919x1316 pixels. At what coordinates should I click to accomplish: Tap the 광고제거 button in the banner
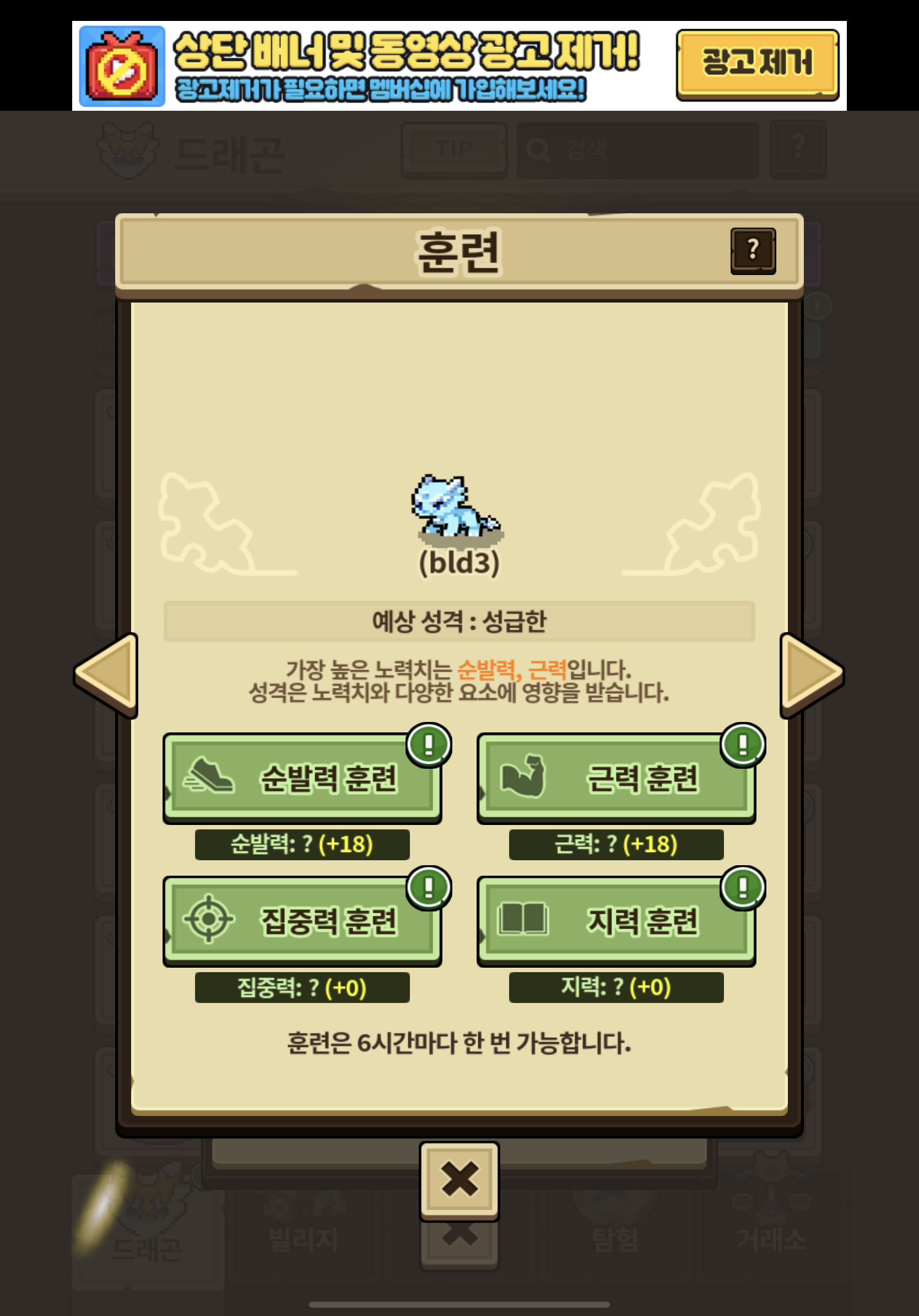(x=757, y=64)
